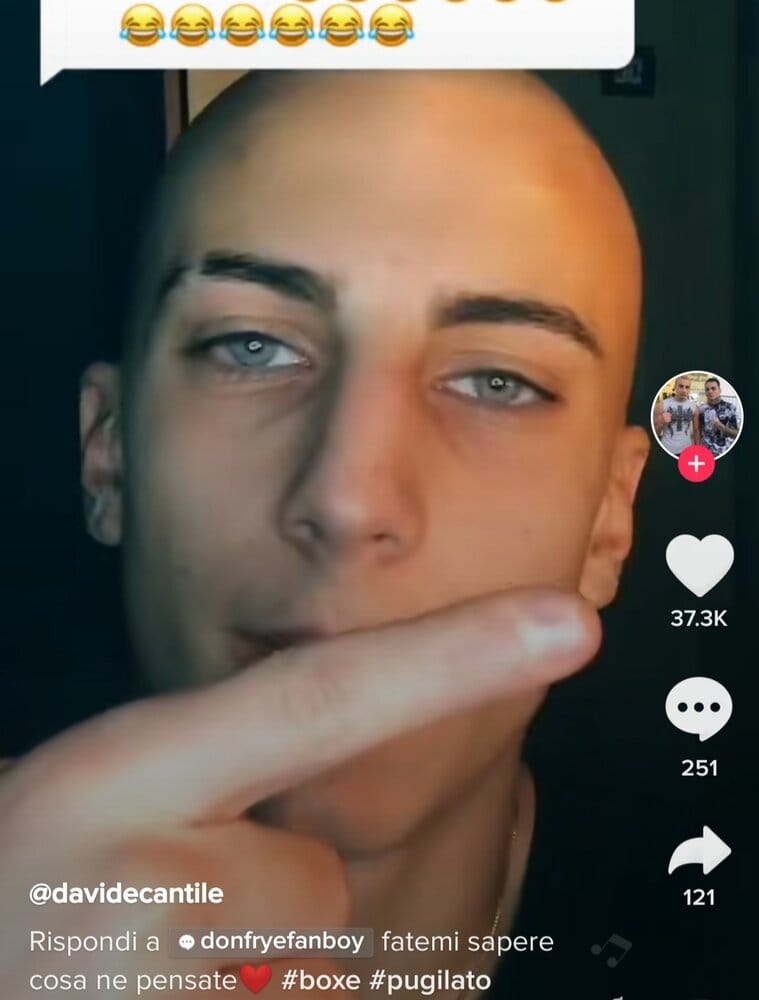Like this video with the heart icon
Screen dimensions: 759x1000
[699, 566]
